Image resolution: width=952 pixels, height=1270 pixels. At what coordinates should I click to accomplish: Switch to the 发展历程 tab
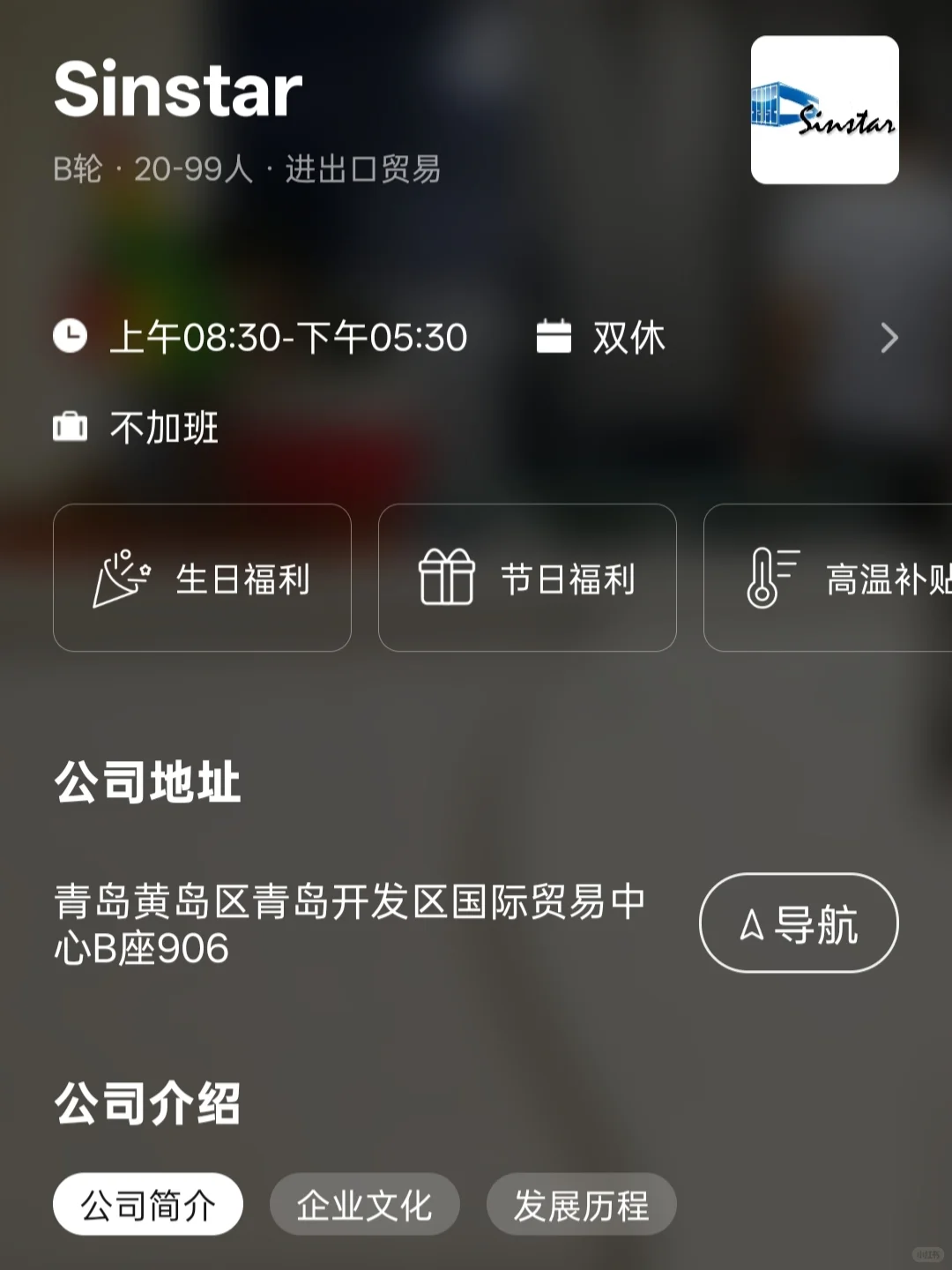(x=581, y=1204)
